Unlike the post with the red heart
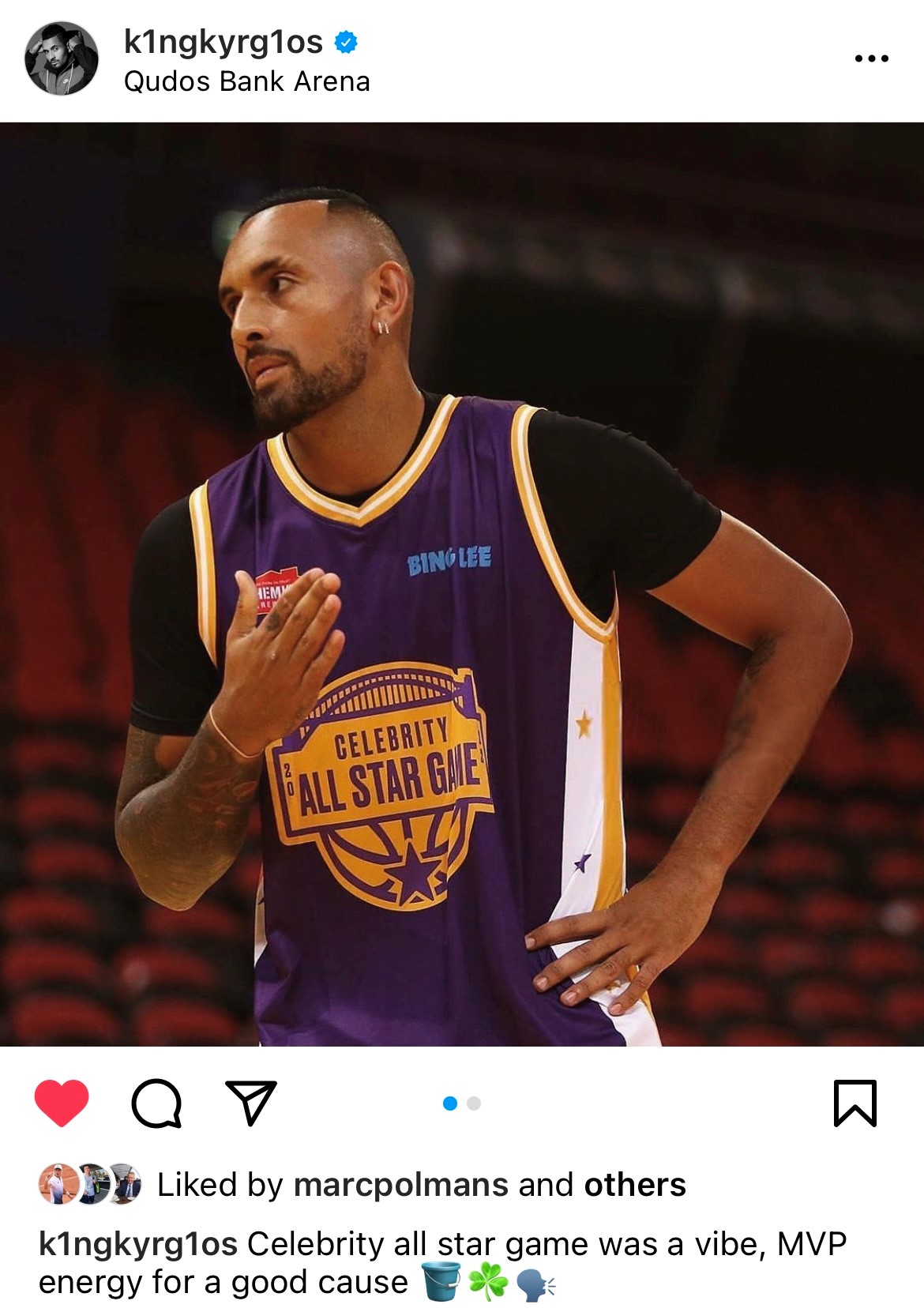The image size is (924, 1312). [62, 1102]
